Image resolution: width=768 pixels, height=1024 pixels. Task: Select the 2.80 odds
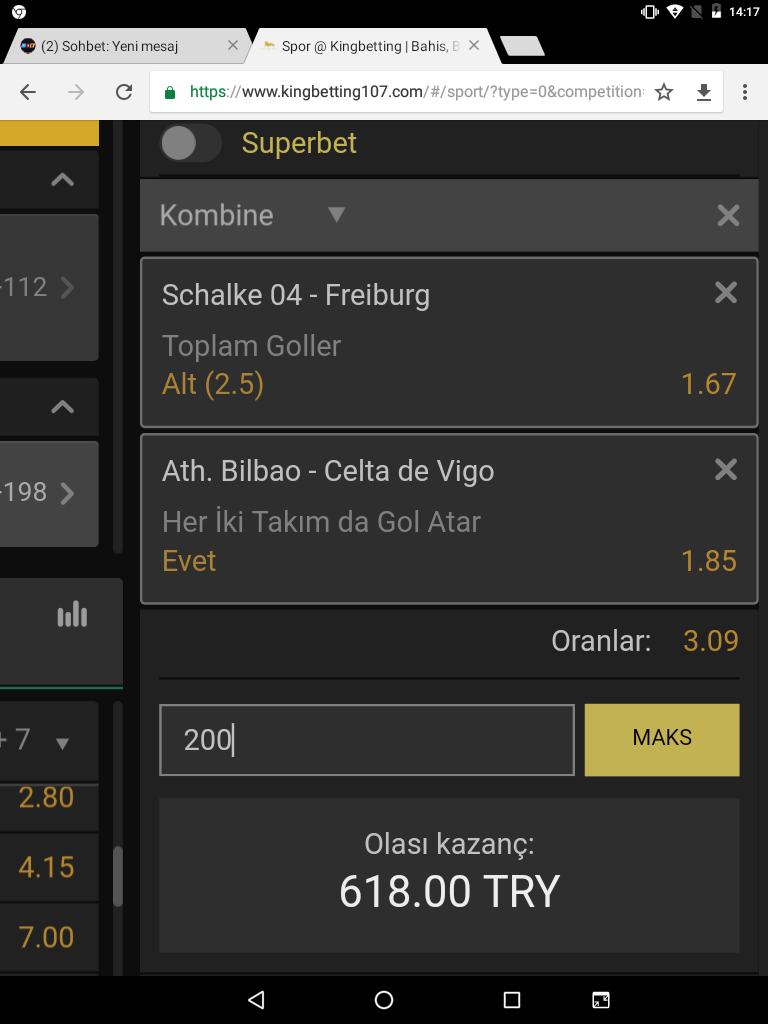pos(47,797)
